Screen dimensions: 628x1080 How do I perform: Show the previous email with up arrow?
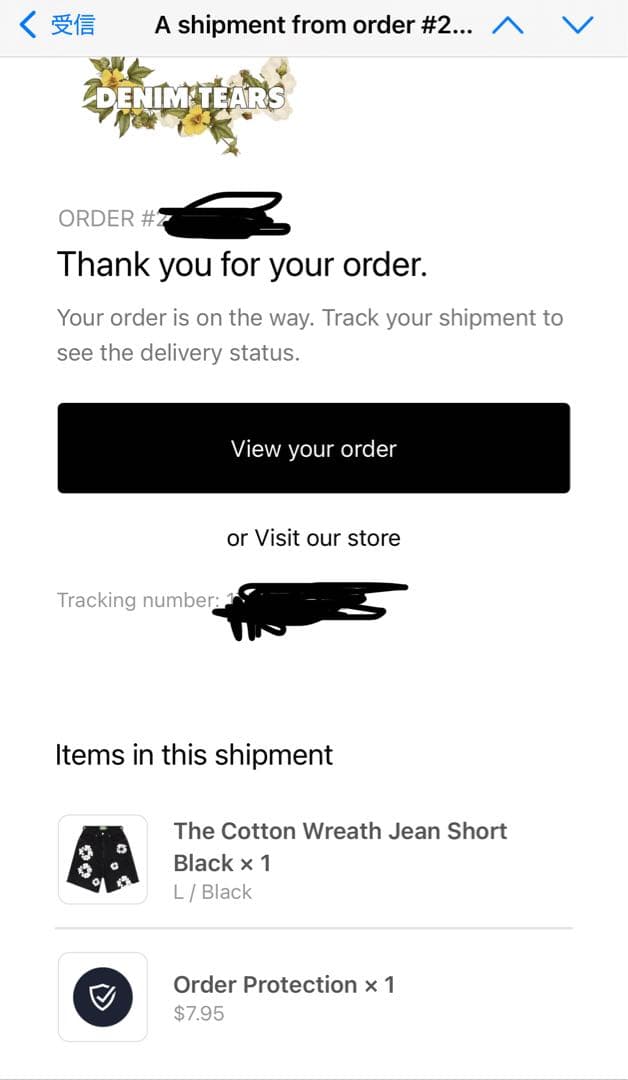(x=508, y=26)
